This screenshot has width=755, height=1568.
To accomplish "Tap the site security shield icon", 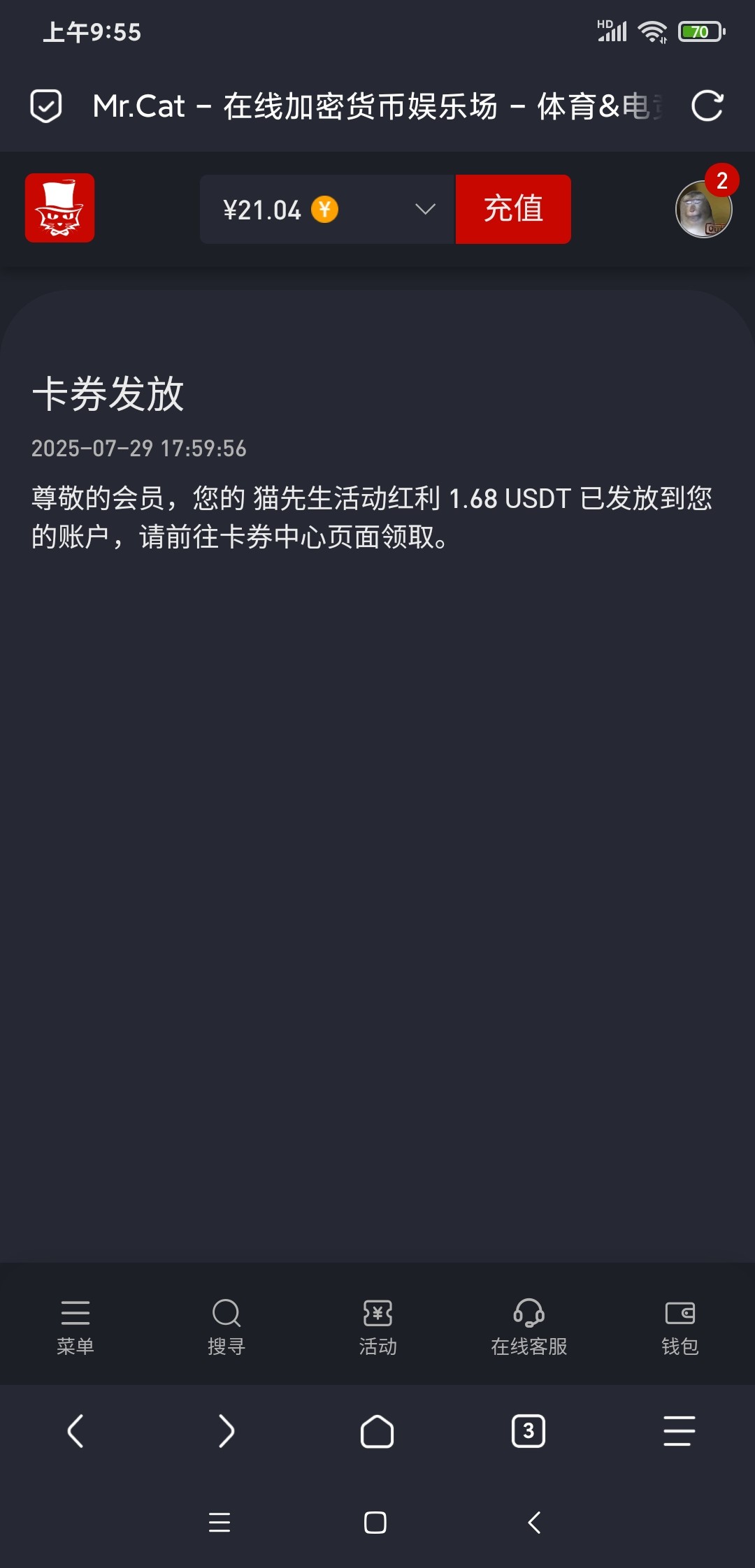I will 46,106.
